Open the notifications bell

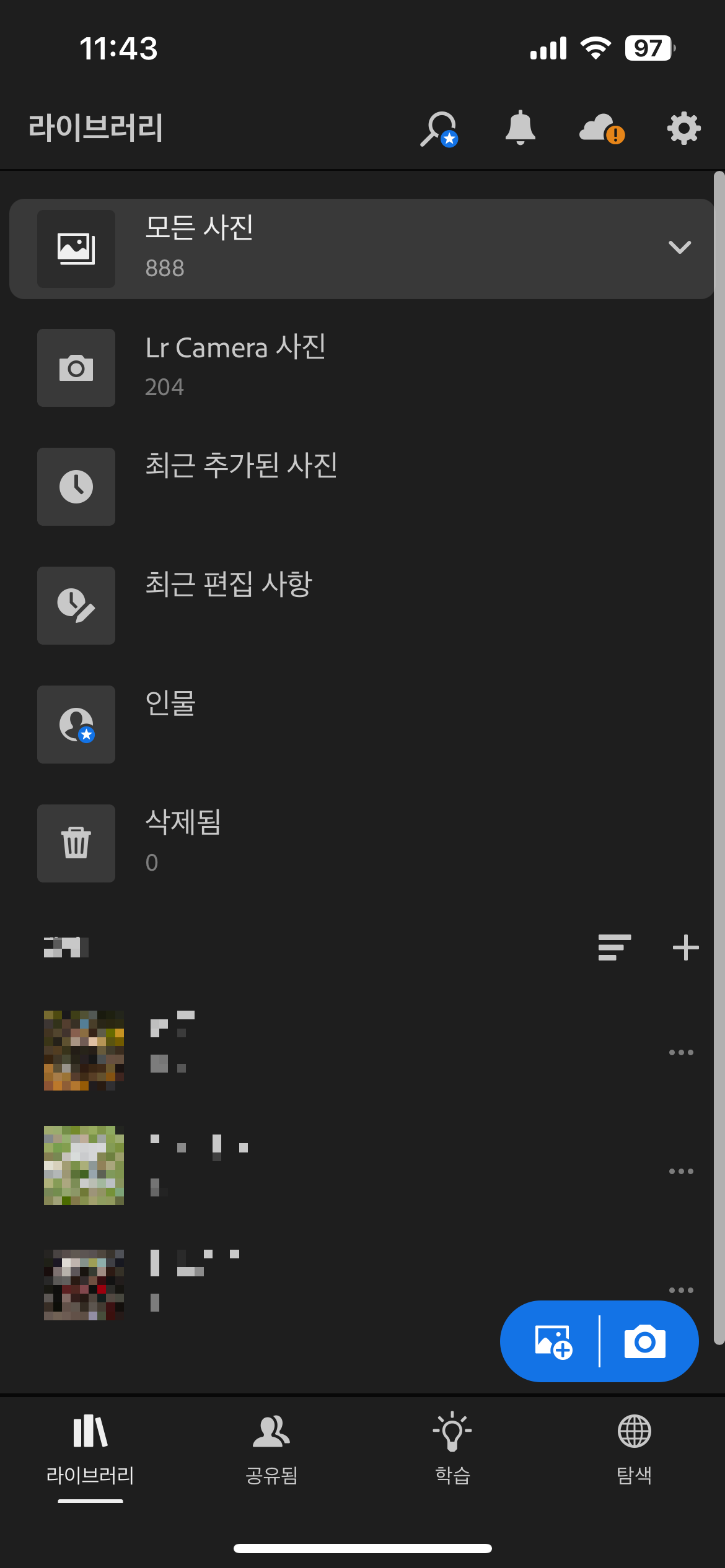pyautogui.click(x=521, y=129)
